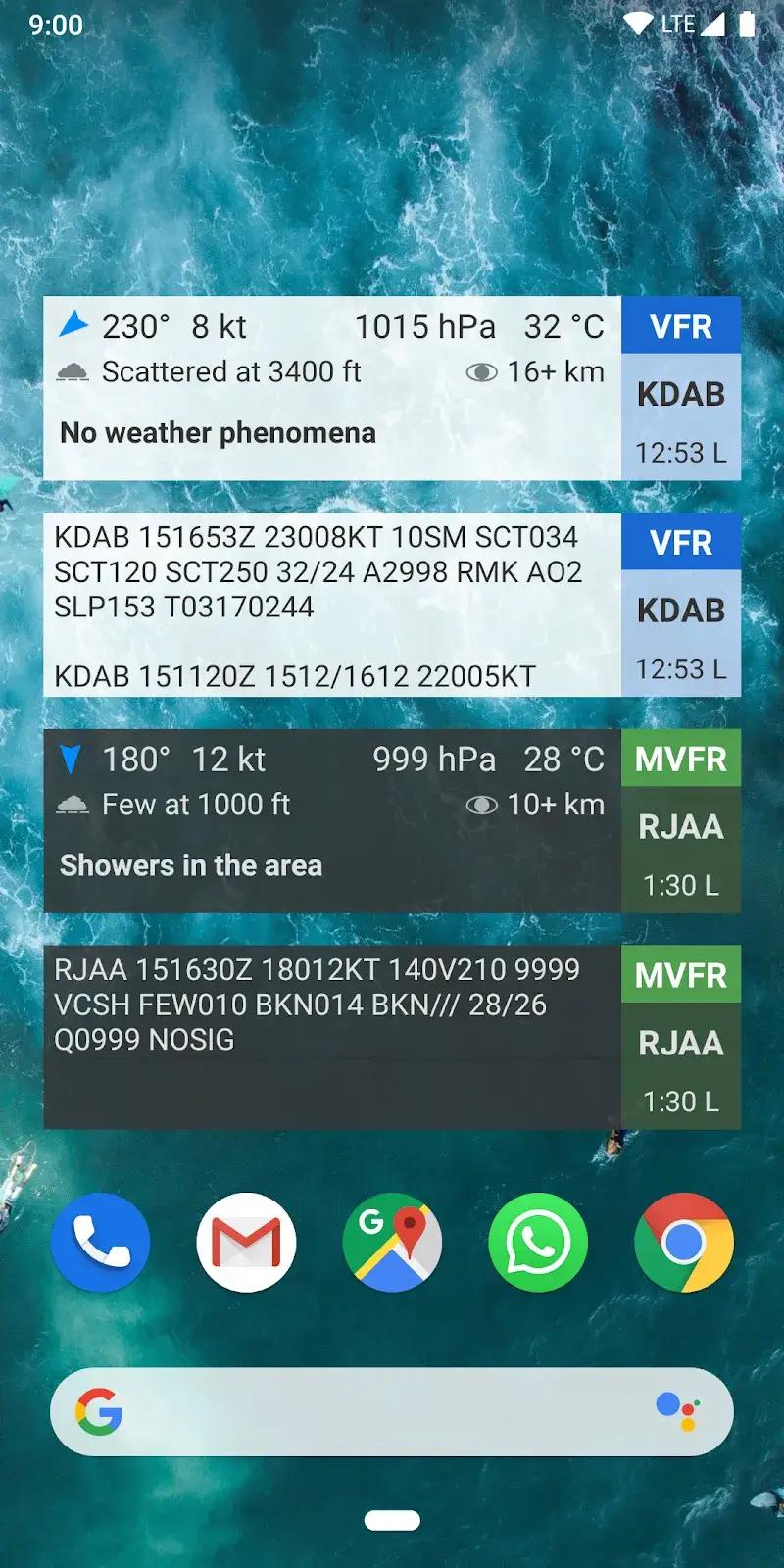Open WhatsApp
784x1568 pixels.
[537, 1242]
